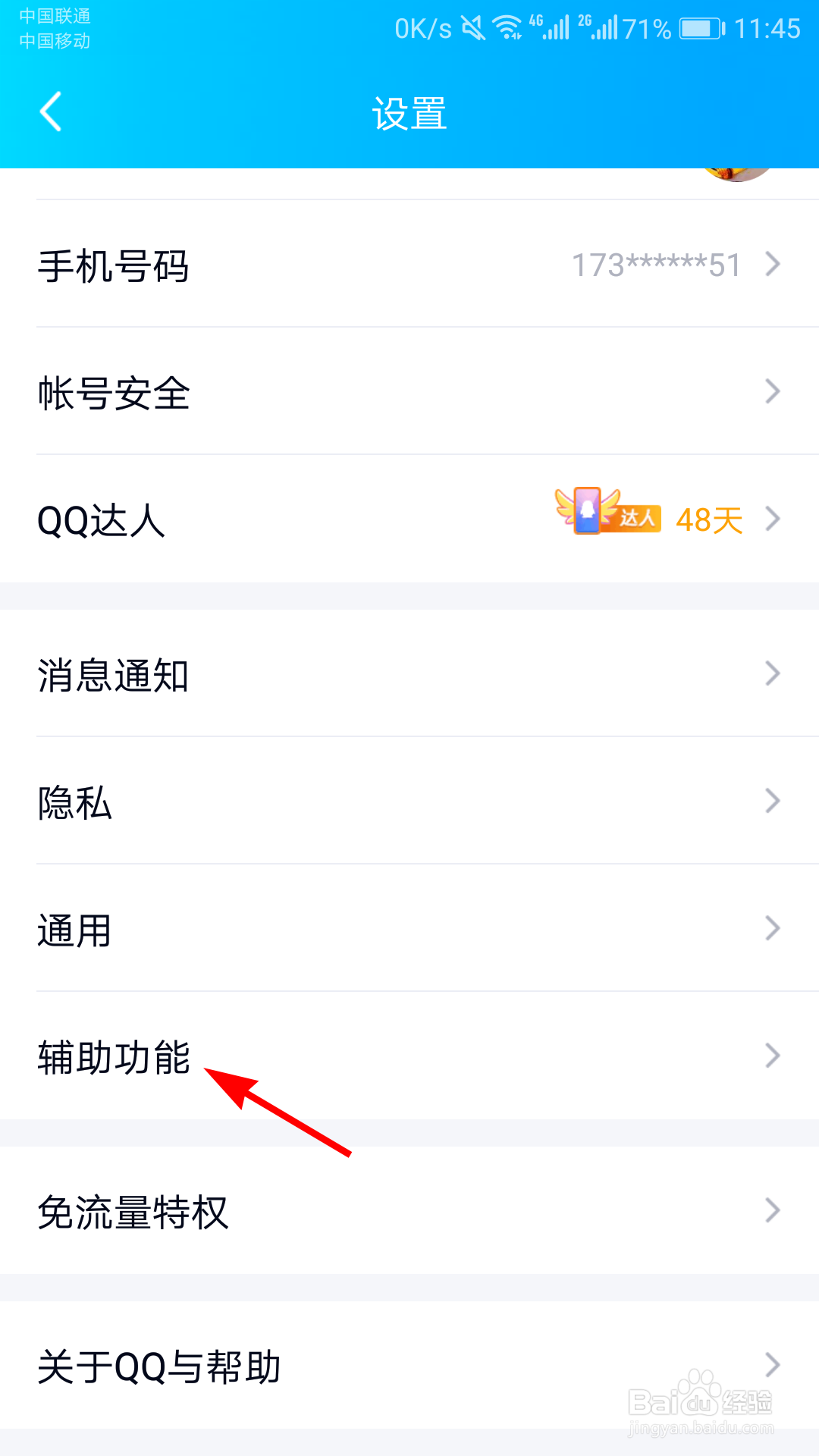Tap the back arrow to leave Settings
819x1456 pixels.
(x=50, y=112)
